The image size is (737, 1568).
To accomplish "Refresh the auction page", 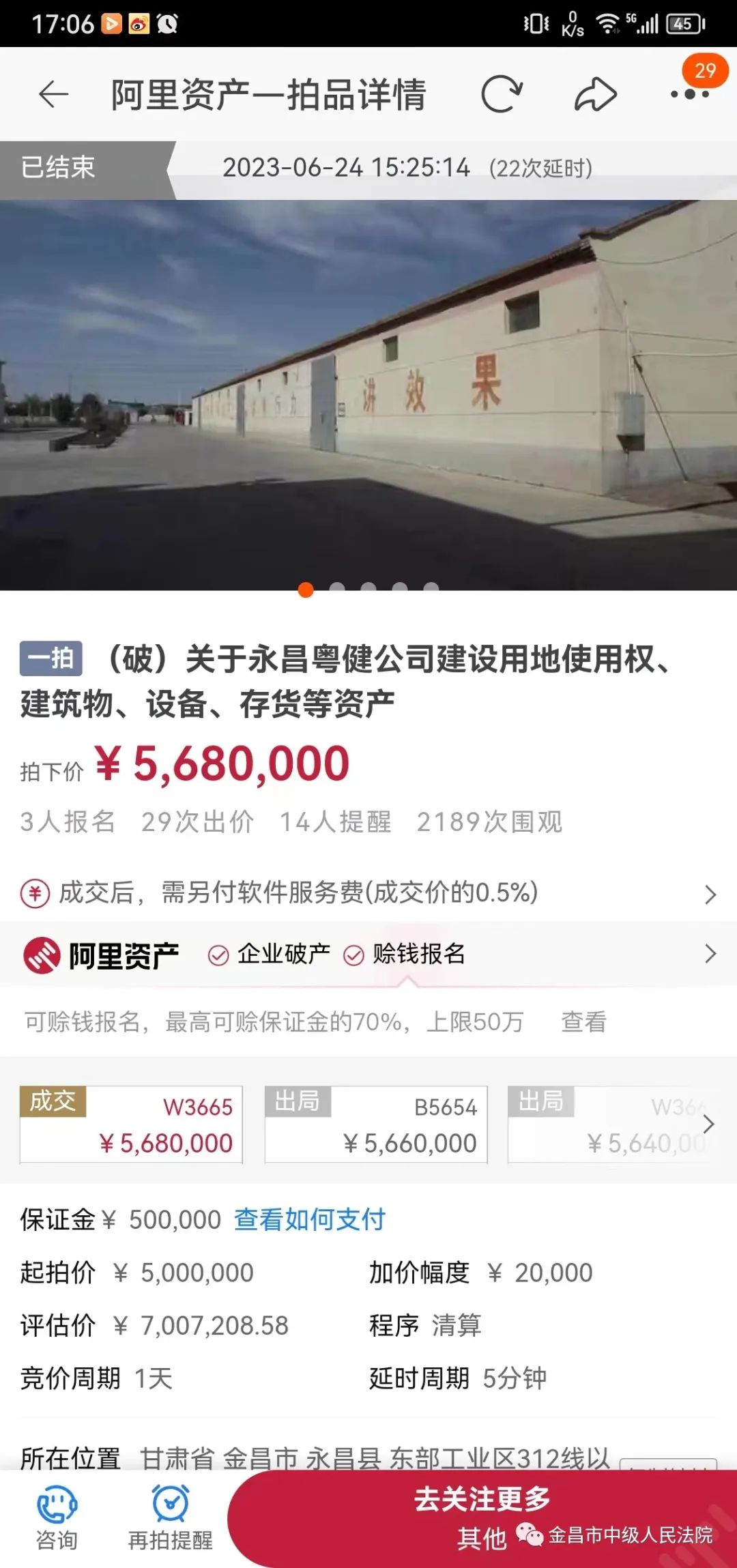I will pos(502,94).
